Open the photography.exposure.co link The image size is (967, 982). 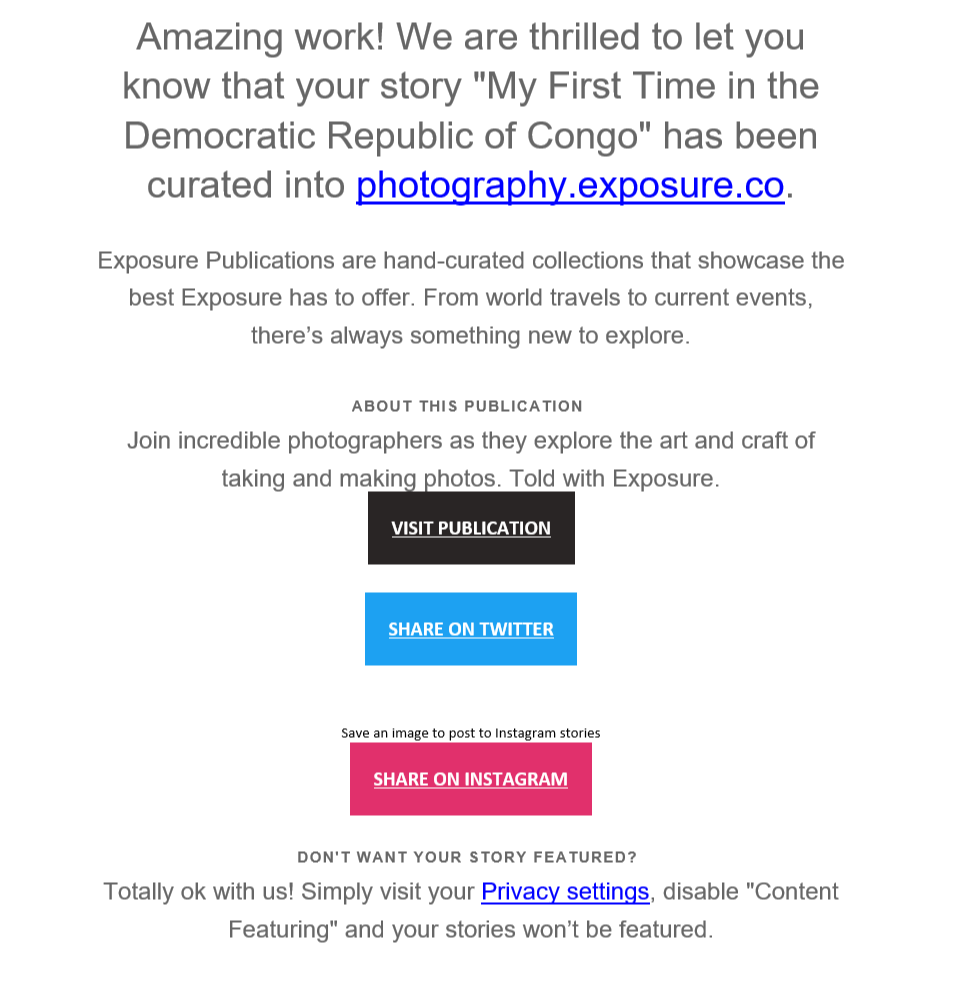click(569, 186)
